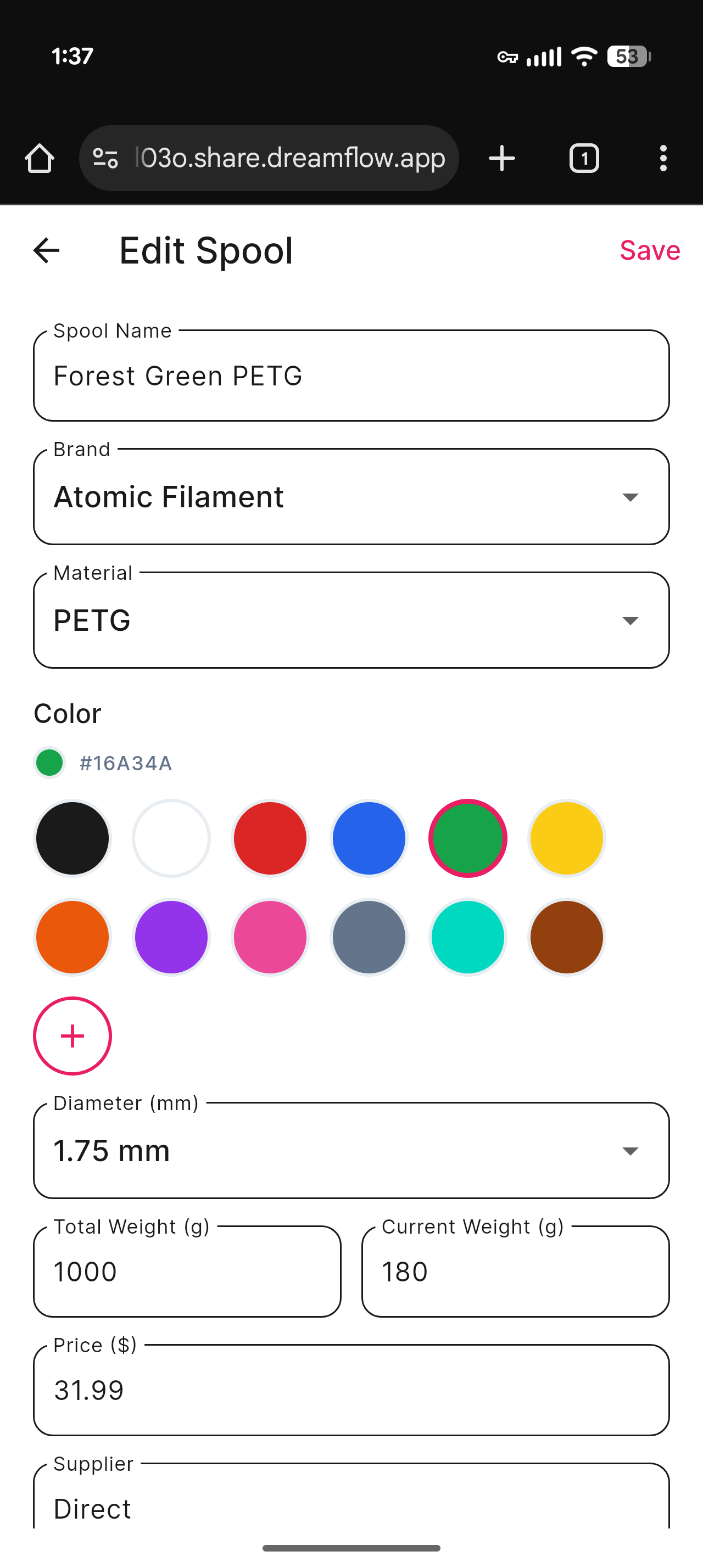Add a custom color with the pink plus circle

pyautogui.click(x=72, y=1035)
